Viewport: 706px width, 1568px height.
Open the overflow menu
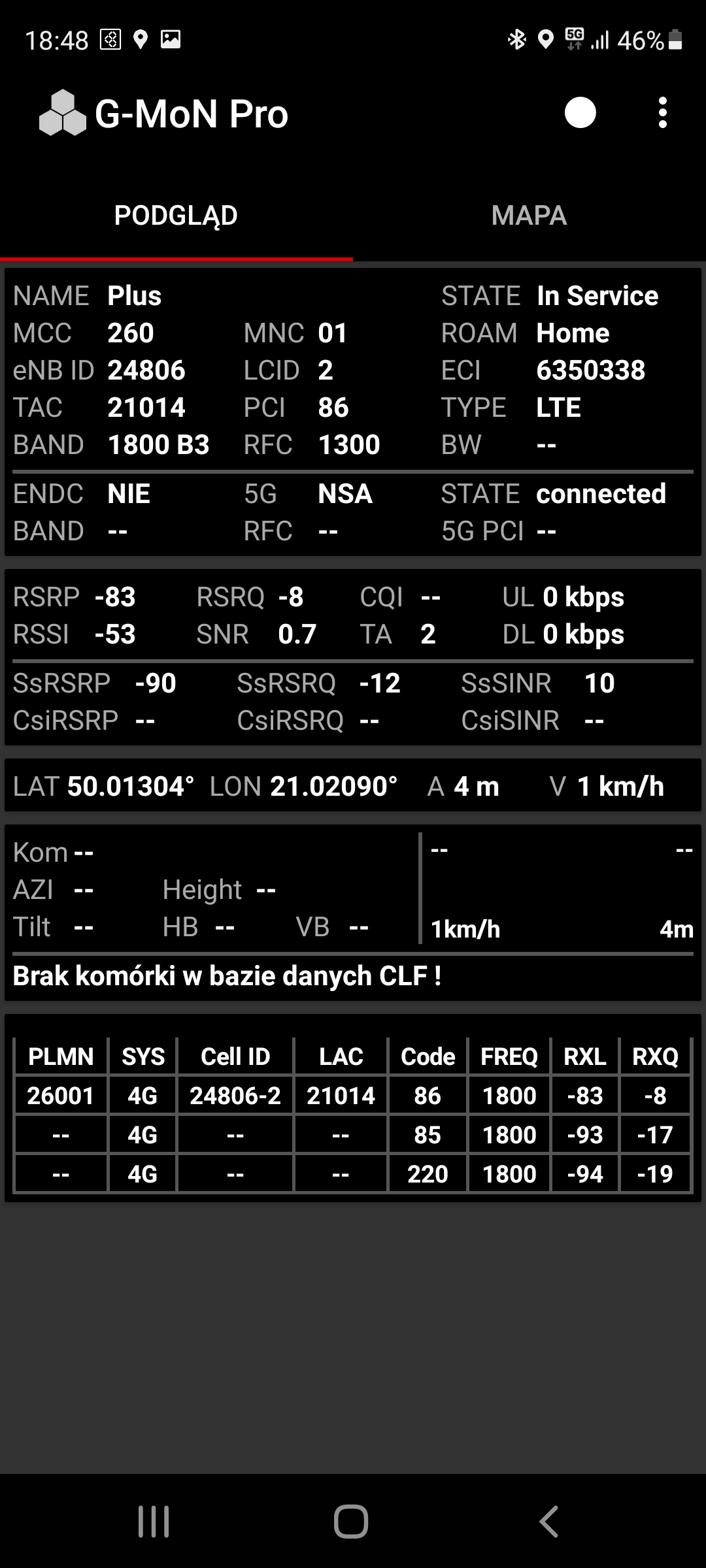[662, 113]
